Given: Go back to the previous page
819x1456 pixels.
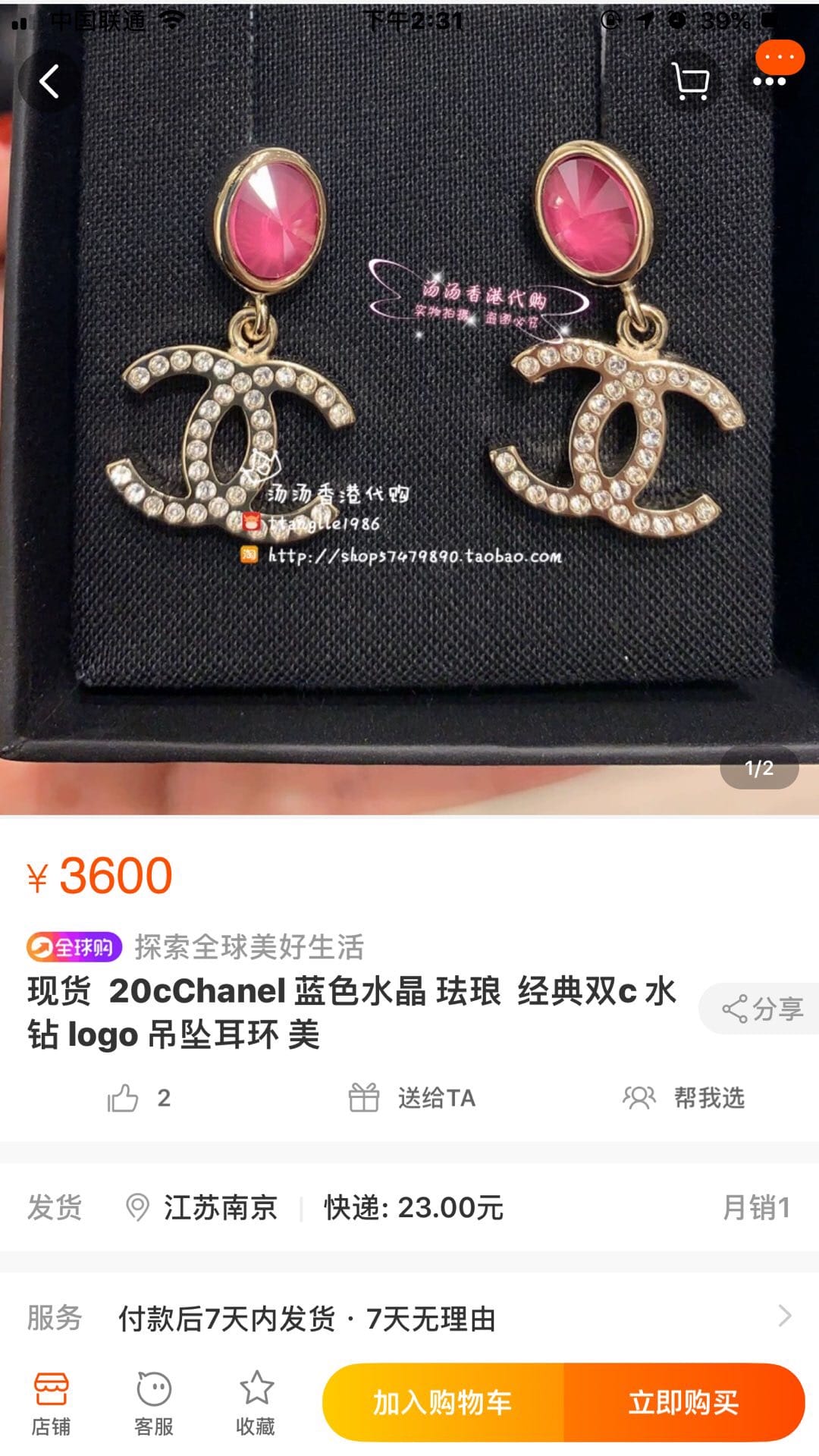Looking at the screenshot, I should [x=49, y=81].
